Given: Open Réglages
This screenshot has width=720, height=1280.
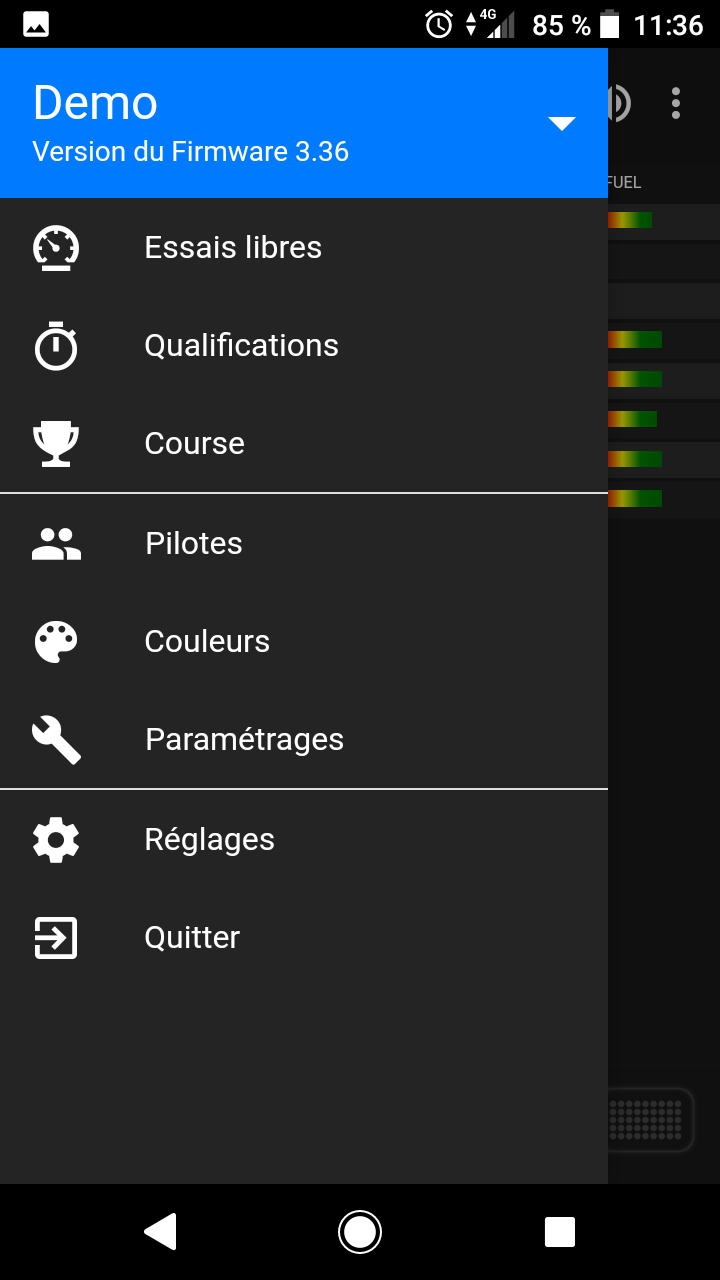Looking at the screenshot, I should click(304, 839).
